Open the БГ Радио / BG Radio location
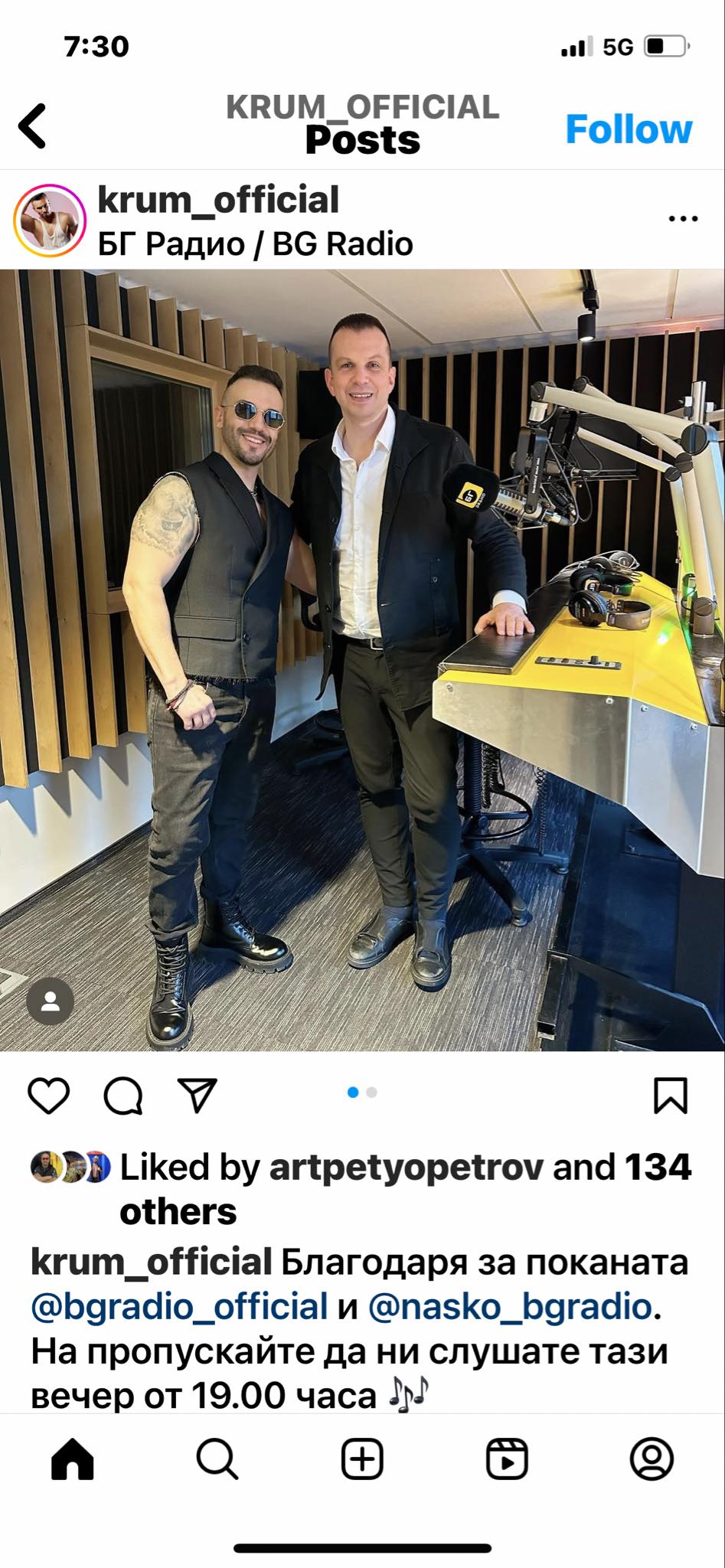This screenshot has width=725, height=1568. (x=256, y=245)
